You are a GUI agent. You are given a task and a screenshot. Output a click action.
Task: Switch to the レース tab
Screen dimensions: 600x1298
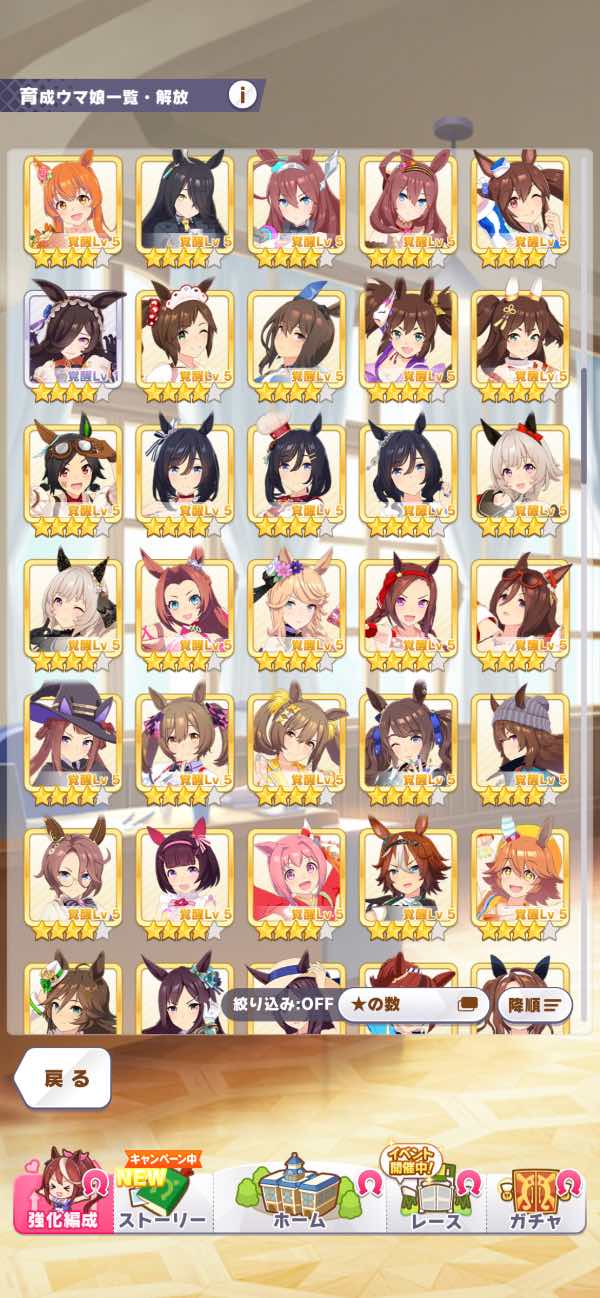[435, 1197]
